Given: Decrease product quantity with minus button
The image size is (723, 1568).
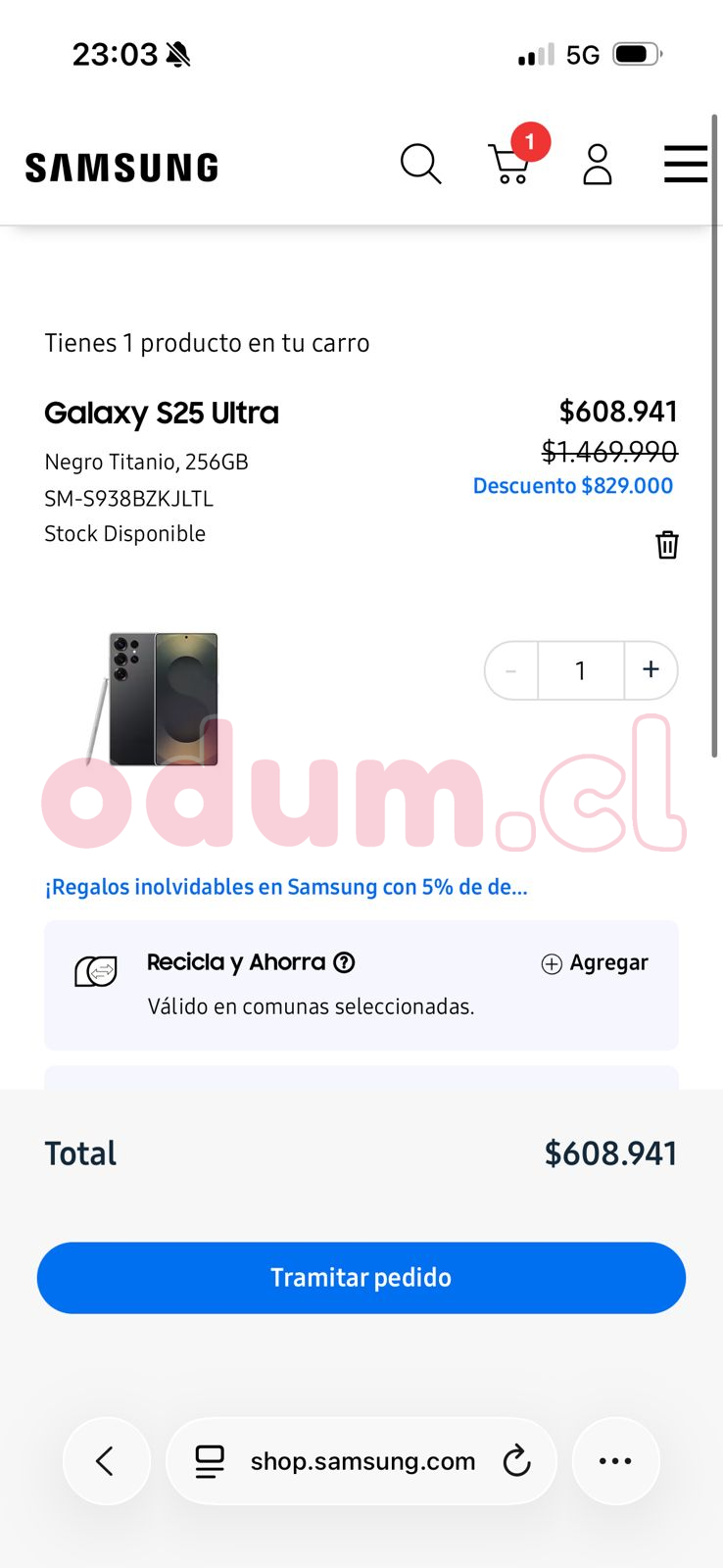Looking at the screenshot, I should point(511,670).
